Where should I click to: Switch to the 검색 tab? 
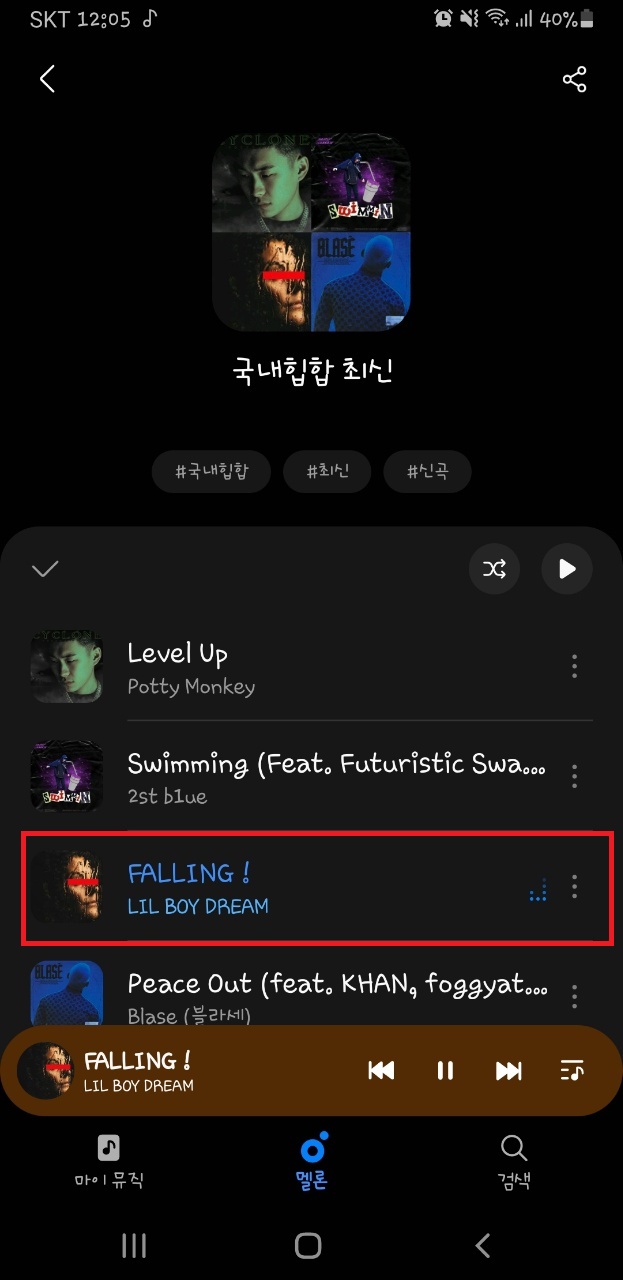(513, 1160)
